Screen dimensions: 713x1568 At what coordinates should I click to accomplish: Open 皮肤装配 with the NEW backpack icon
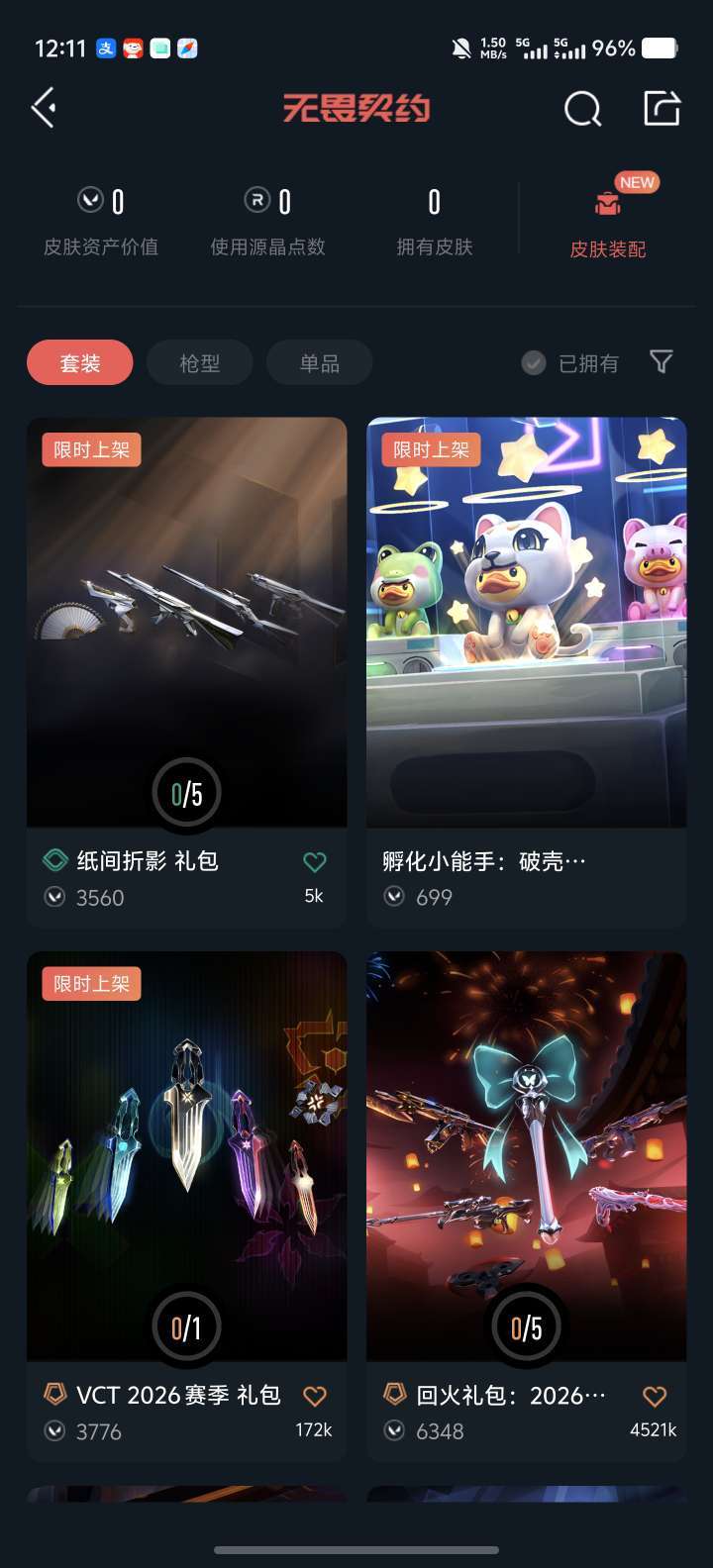608,210
